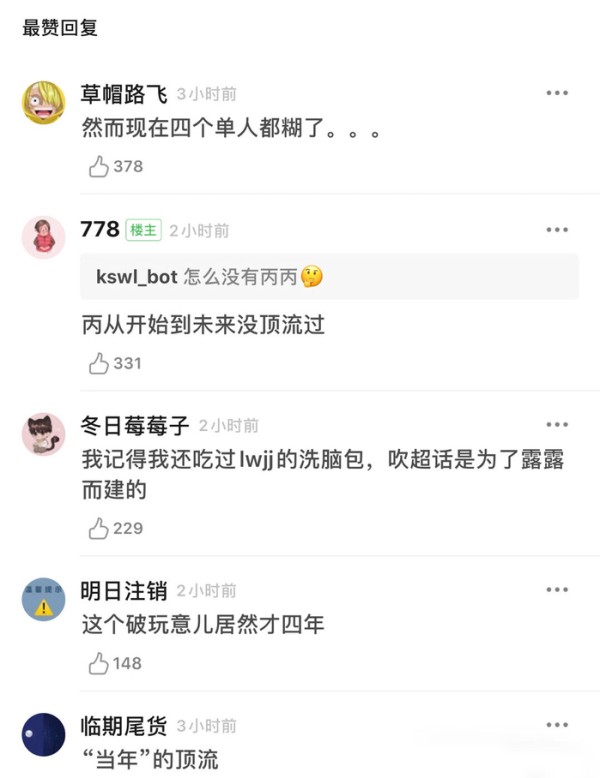Image resolution: width=600 pixels, height=778 pixels.
Task: Open 草帽路飞's profile avatar
Action: click(43, 102)
